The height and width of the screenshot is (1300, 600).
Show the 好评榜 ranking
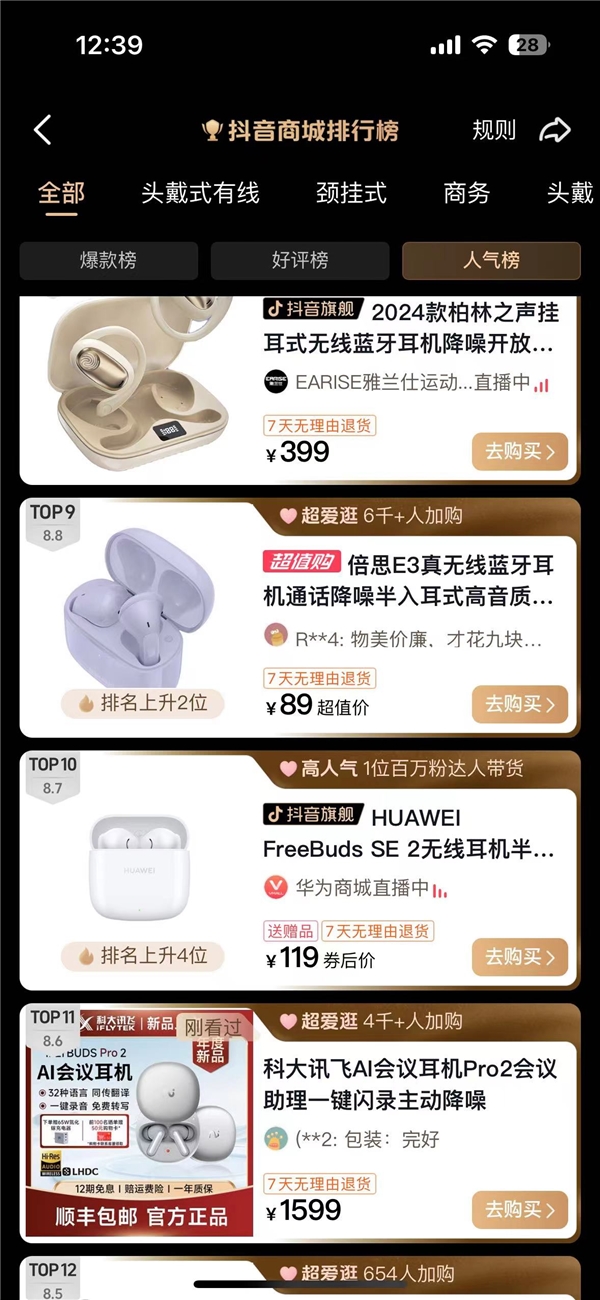coord(300,260)
